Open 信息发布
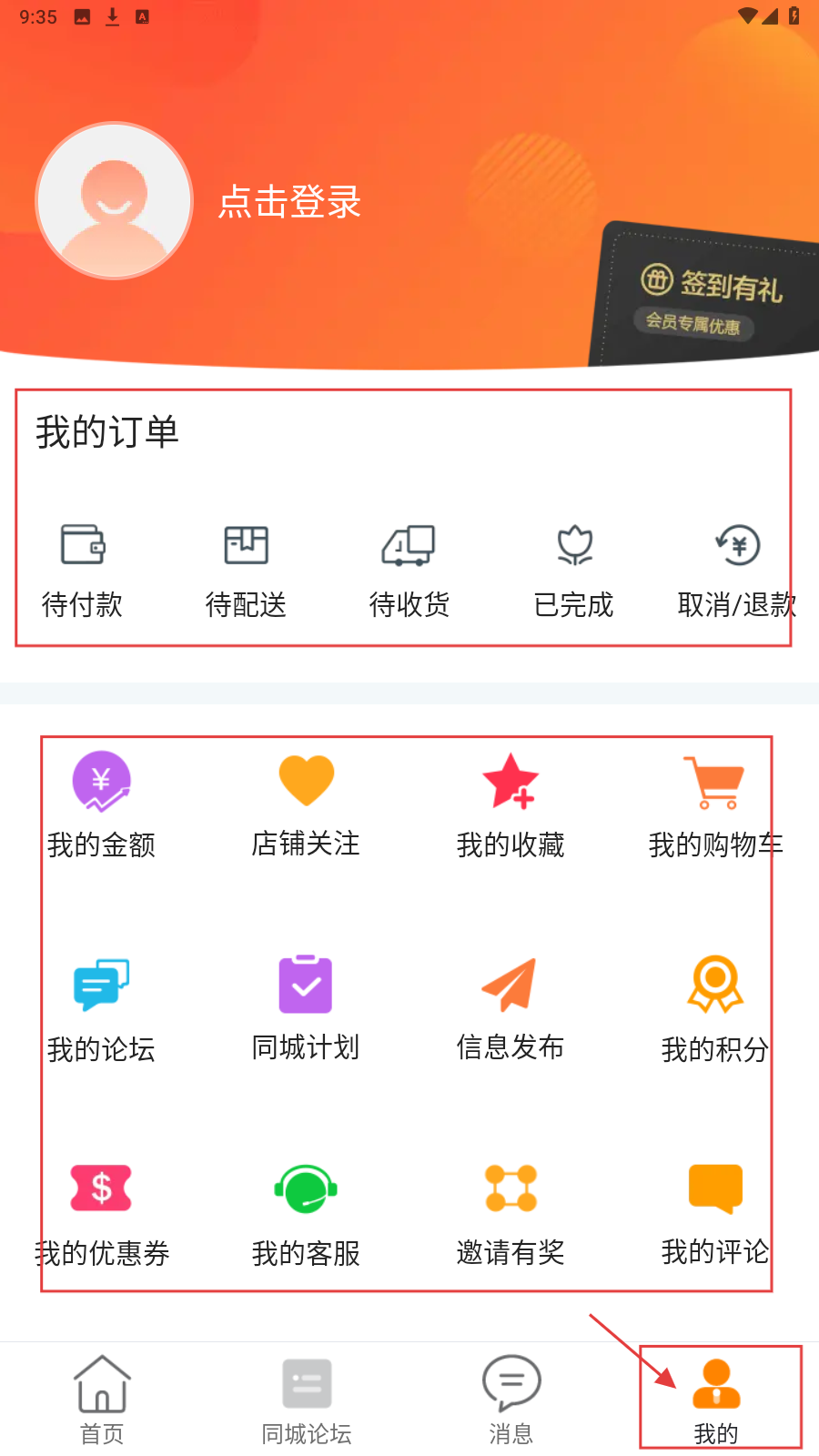The height and width of the screenshot is (1456, 819). click(511, 1008)
